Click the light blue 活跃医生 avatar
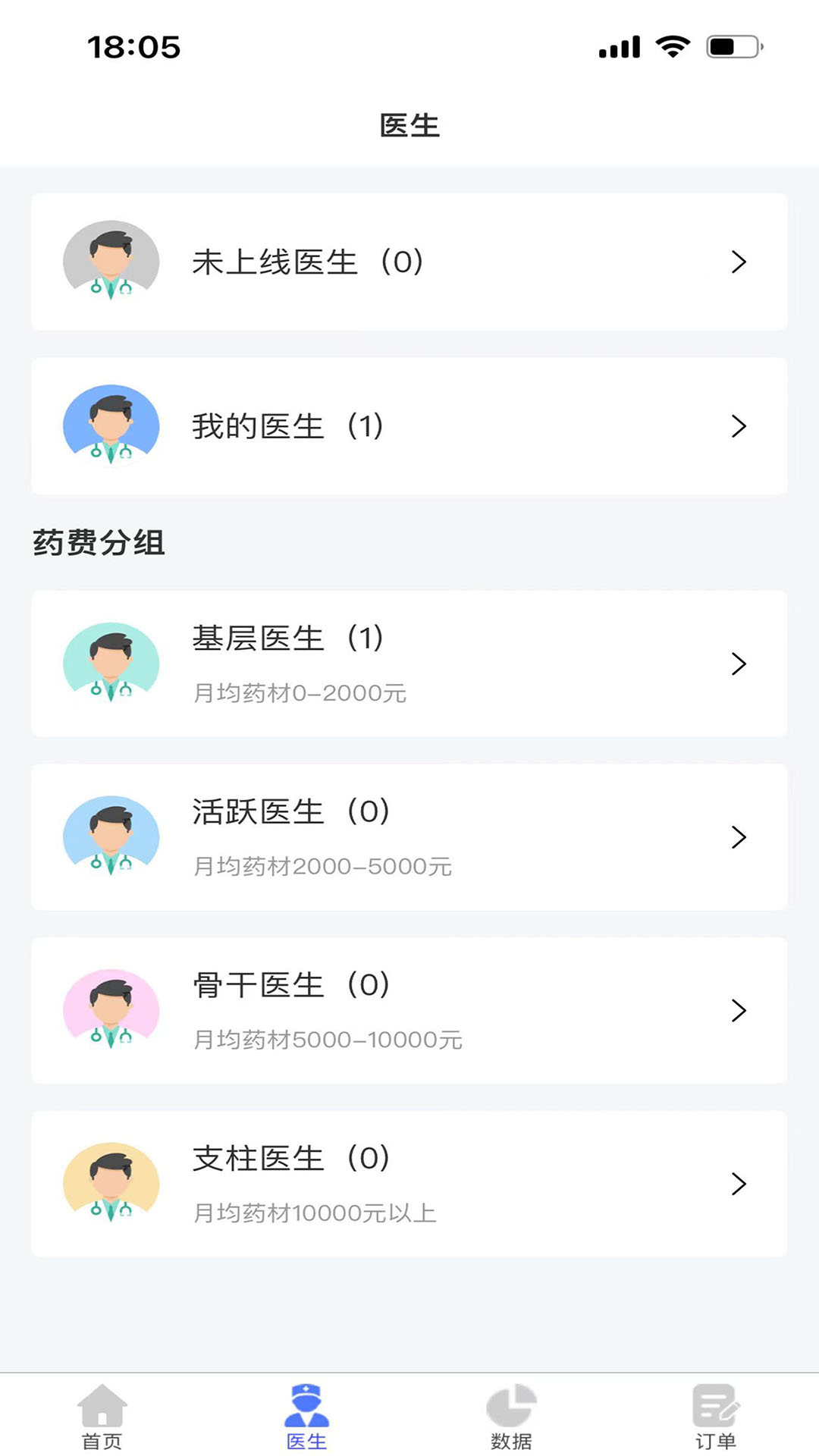 tap(111, 837)
